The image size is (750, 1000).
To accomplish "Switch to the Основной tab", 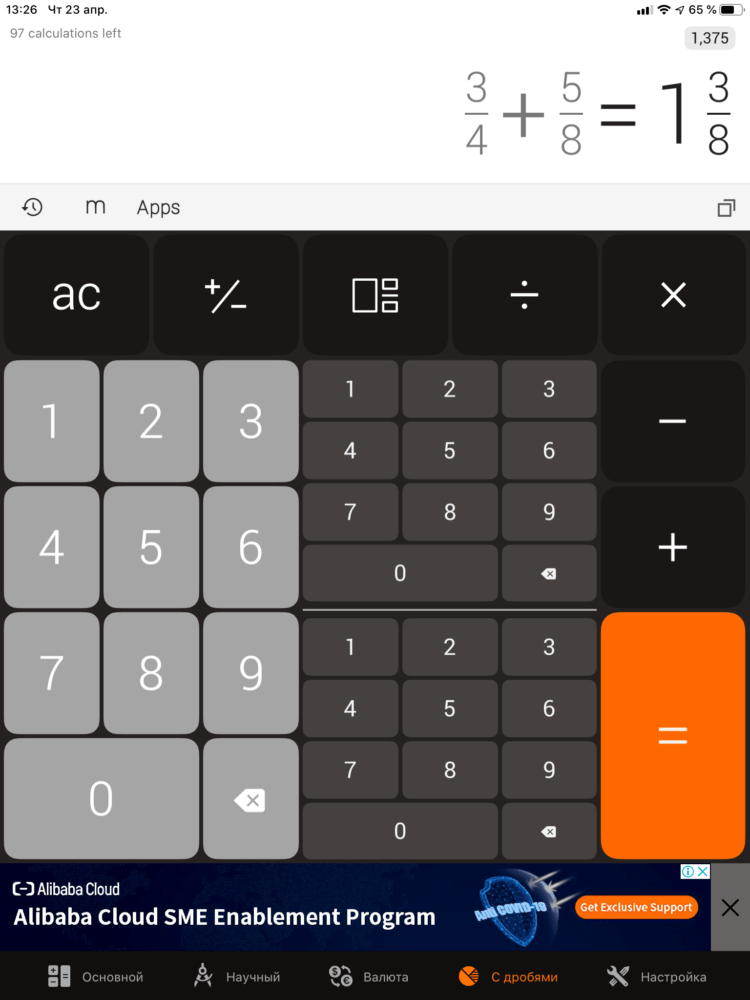I will (x=96, y=976).
